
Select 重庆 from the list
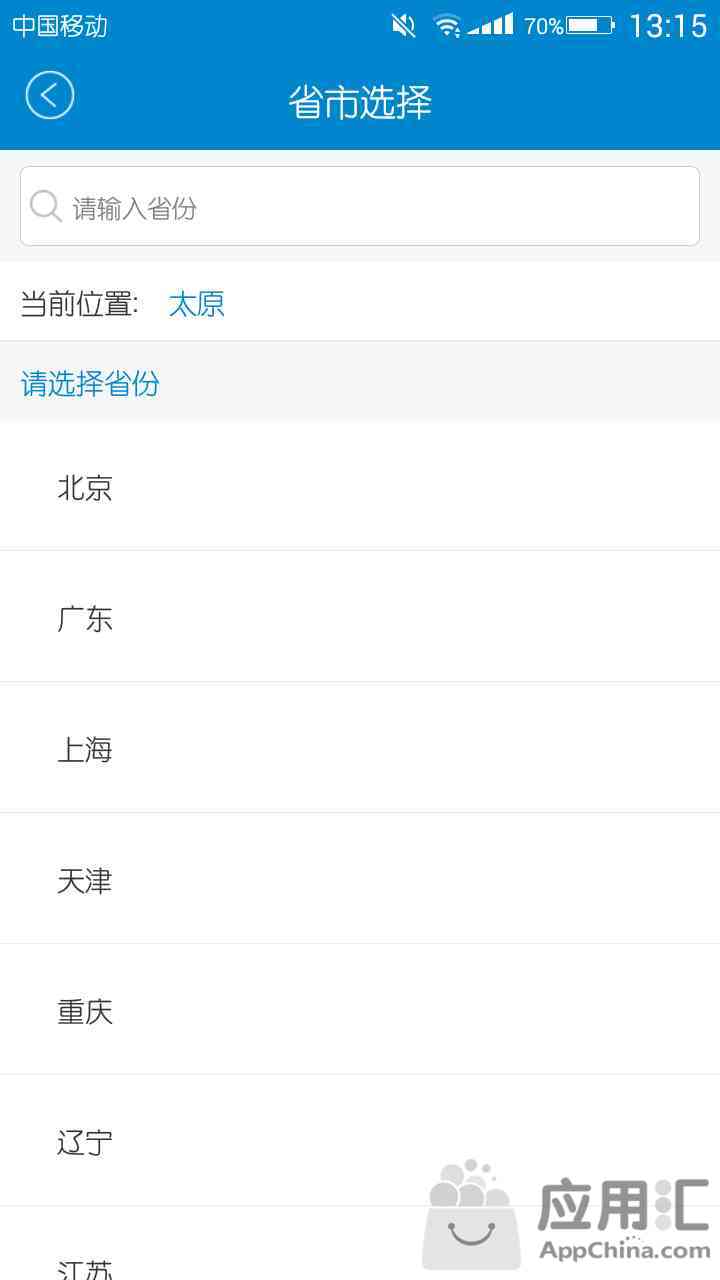(360, 1010)
